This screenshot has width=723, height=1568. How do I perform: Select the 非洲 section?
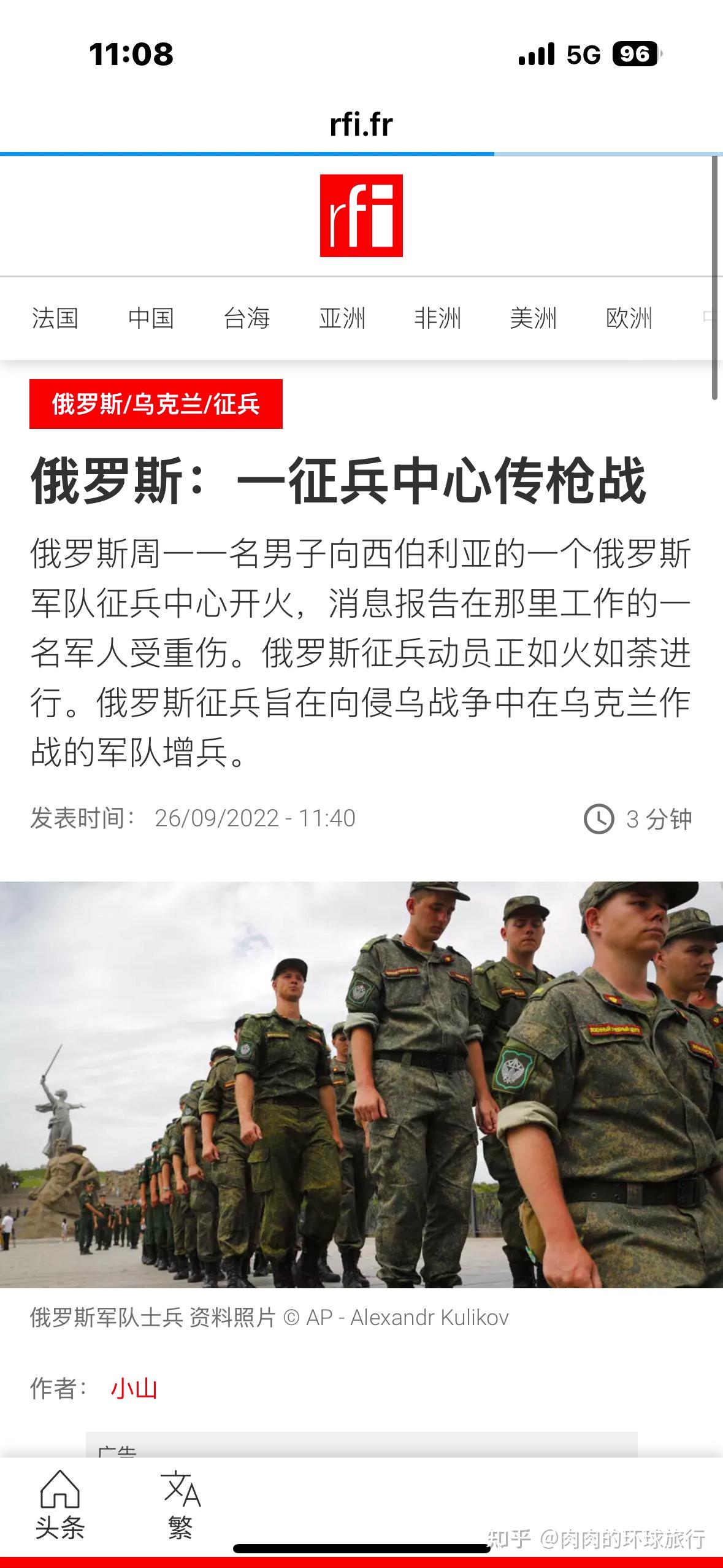click(x=437, y=318)
